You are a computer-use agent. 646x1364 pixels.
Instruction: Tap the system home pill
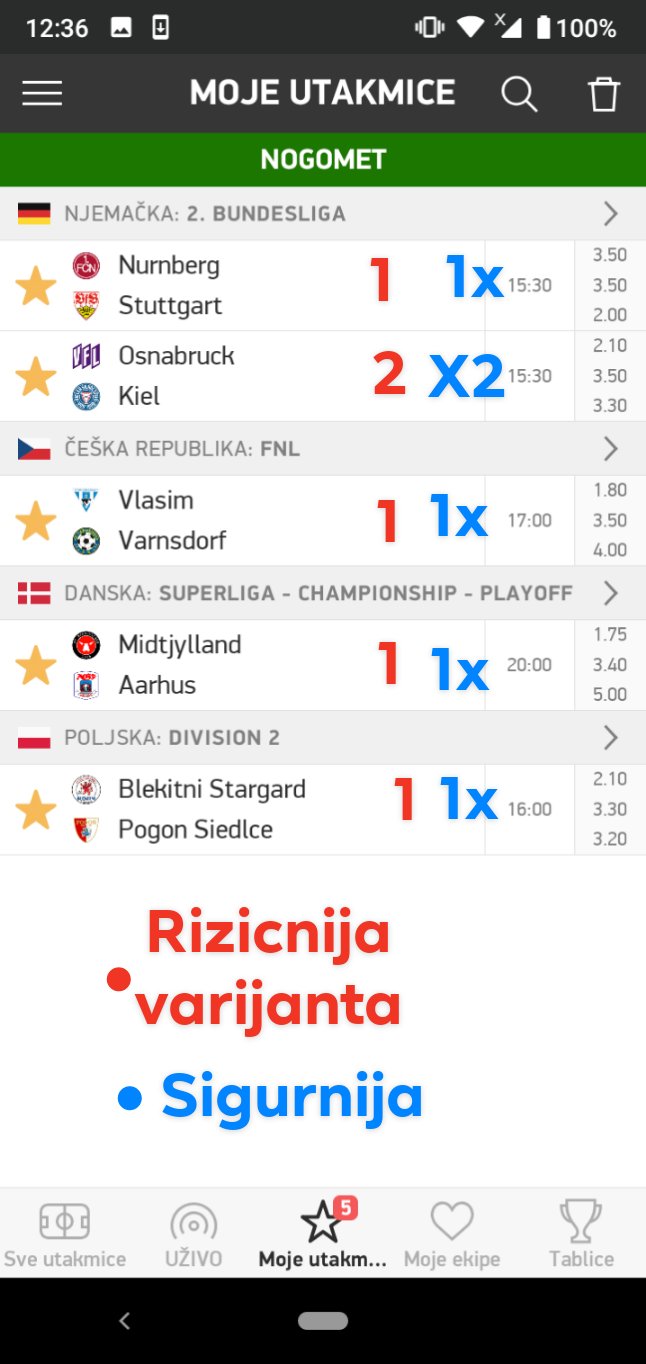323,1321
